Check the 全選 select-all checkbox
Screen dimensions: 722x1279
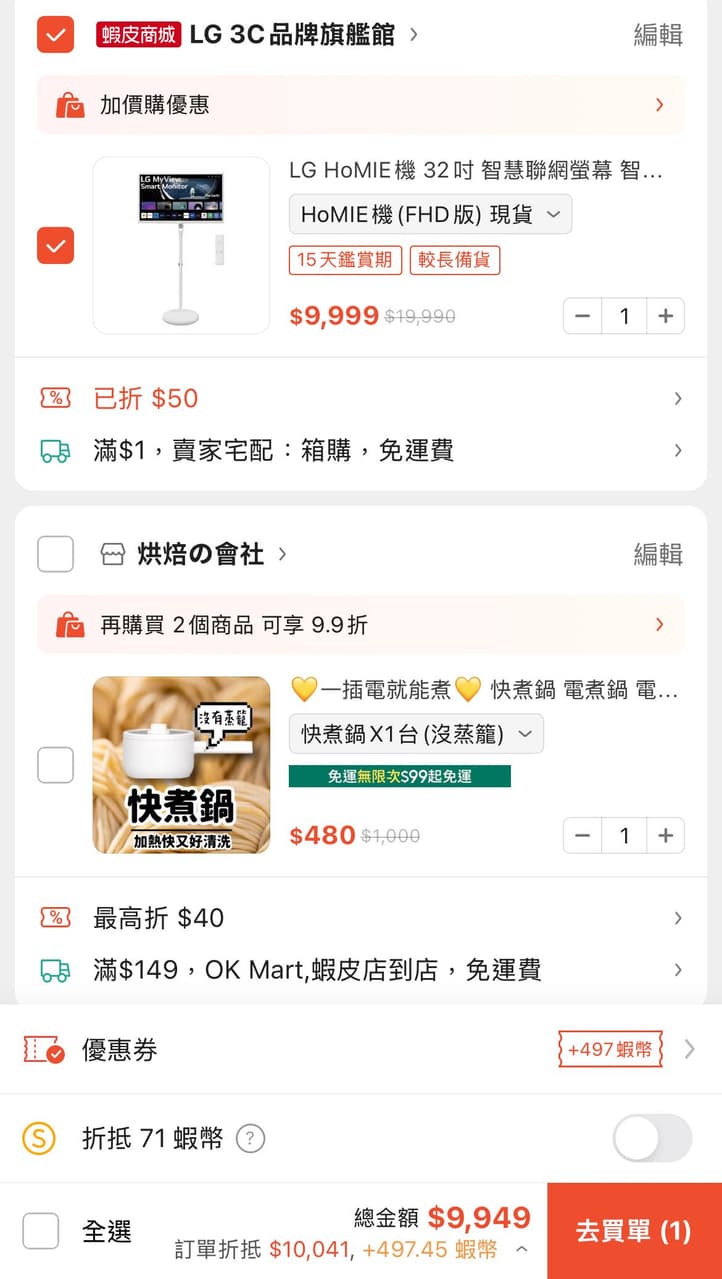[41, 1230]
